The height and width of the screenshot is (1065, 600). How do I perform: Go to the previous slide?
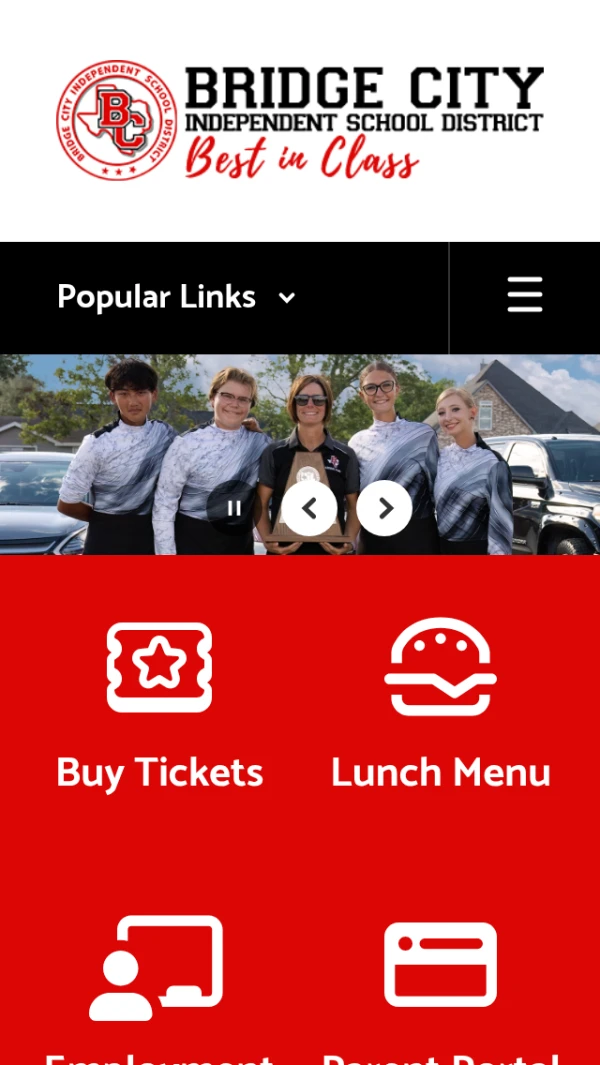click(309, 508)
